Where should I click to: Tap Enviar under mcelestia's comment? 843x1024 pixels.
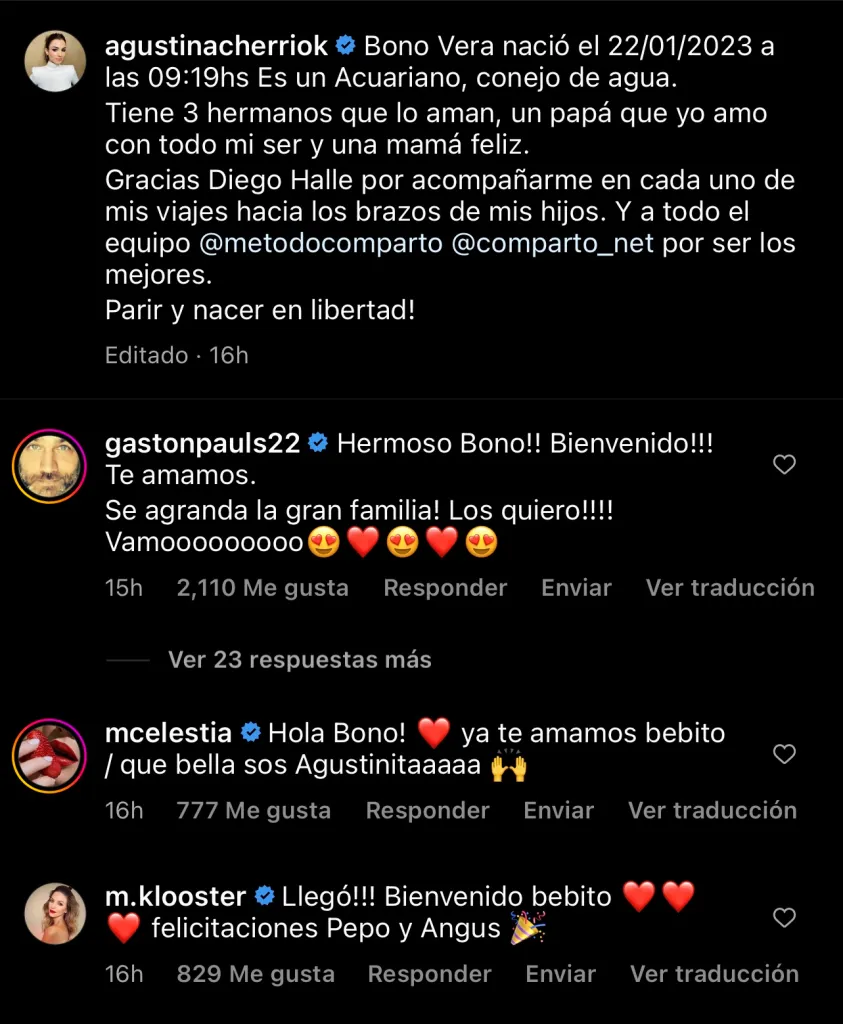point(558,811)
